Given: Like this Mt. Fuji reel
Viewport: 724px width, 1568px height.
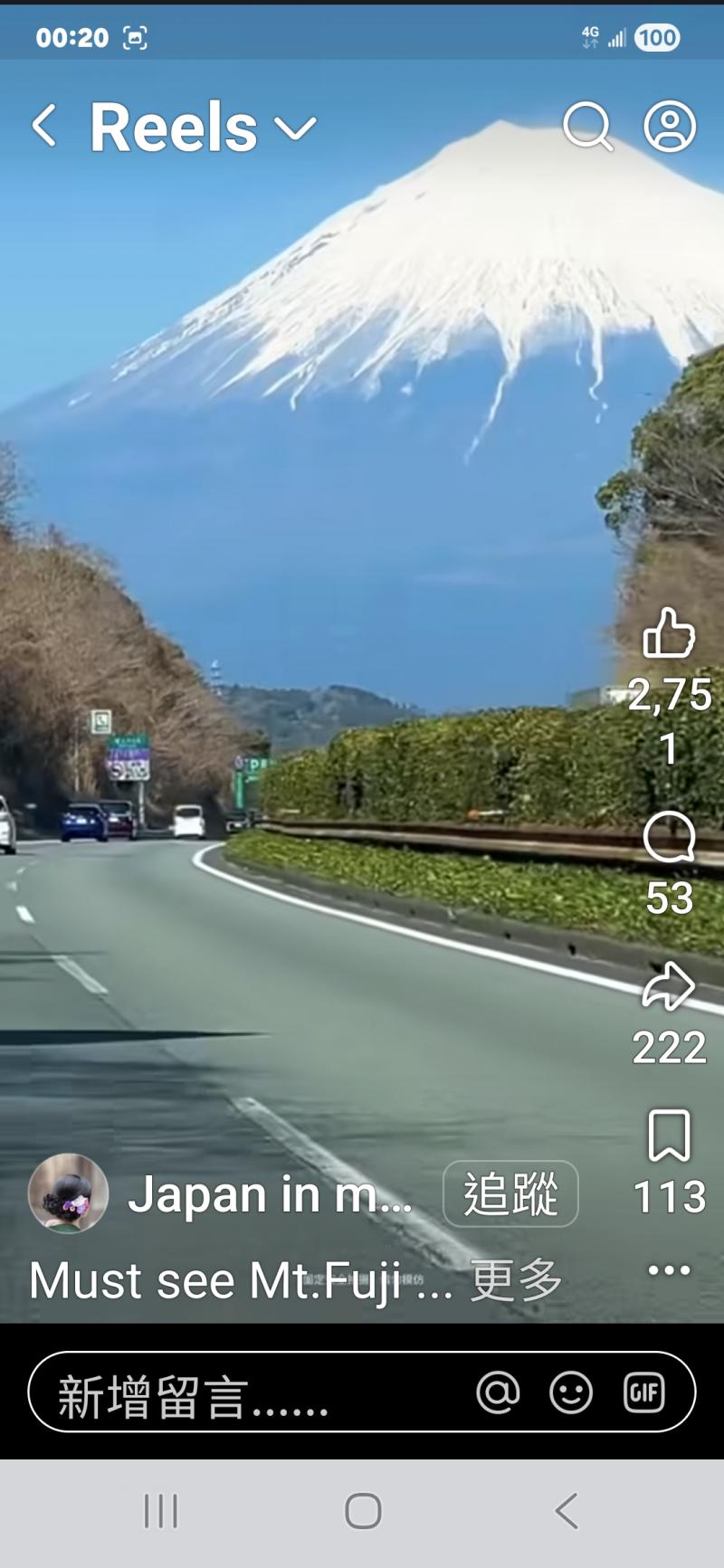Looking at the screenshot, I should click(x=669, y=632).
